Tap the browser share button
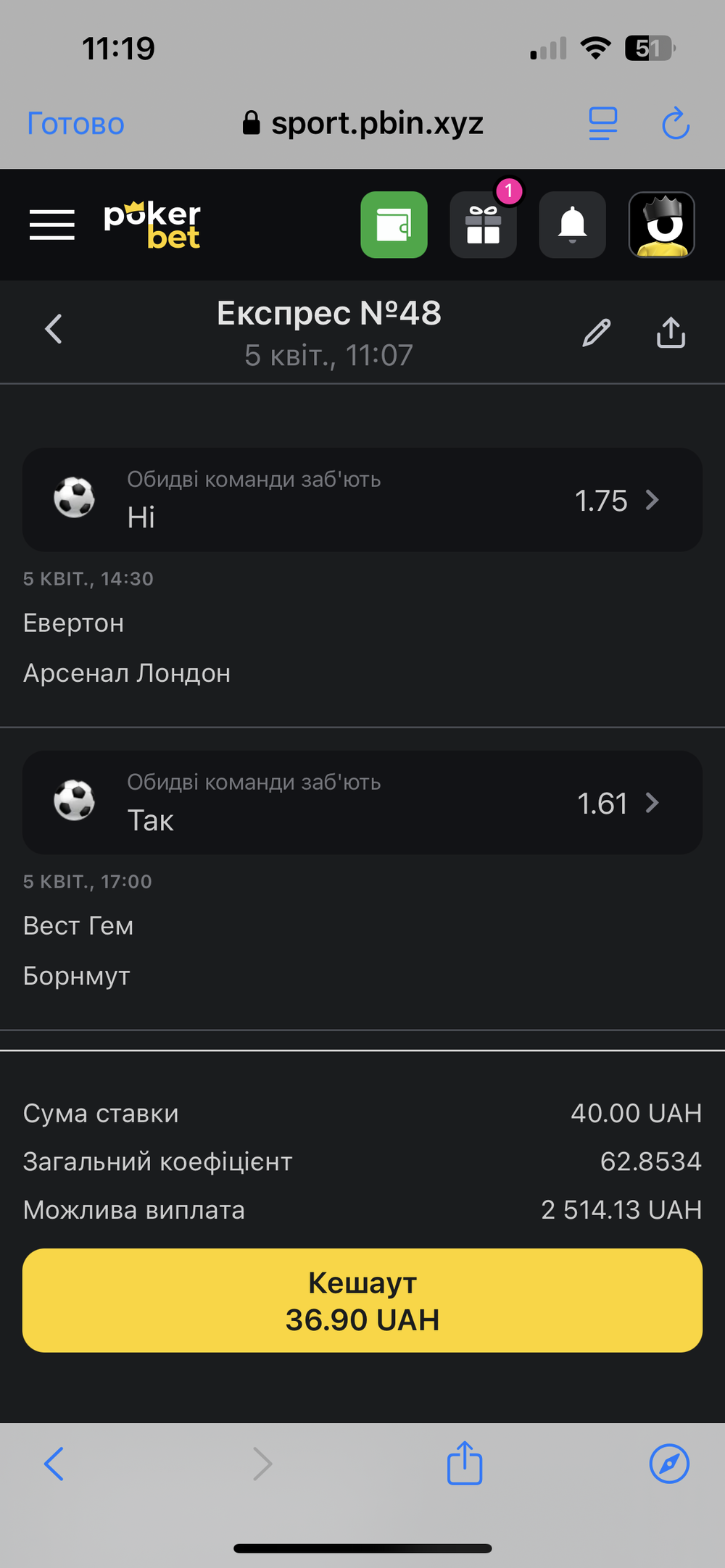Viewport: 725px width, 1568px height. click(x=465, y=1462)
